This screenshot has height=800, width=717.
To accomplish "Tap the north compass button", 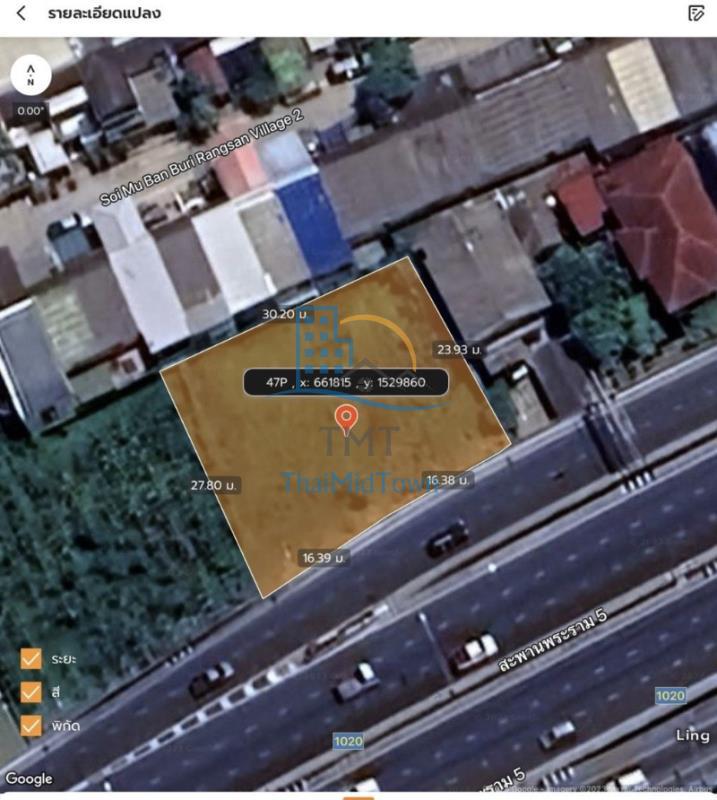I will tap(31, 75).
